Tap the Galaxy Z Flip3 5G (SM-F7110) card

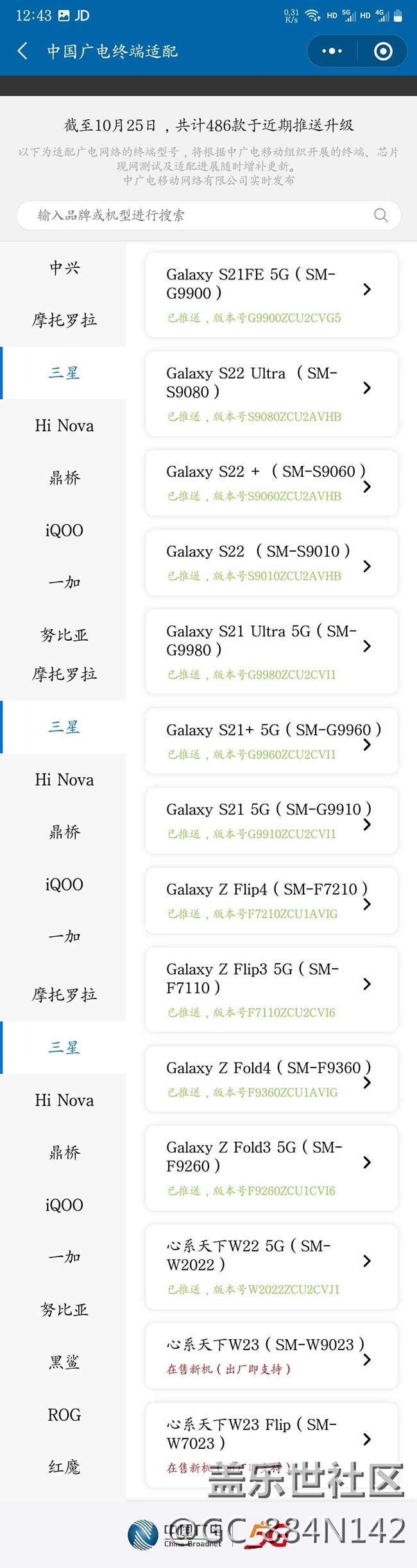click(x=271, y=989)
